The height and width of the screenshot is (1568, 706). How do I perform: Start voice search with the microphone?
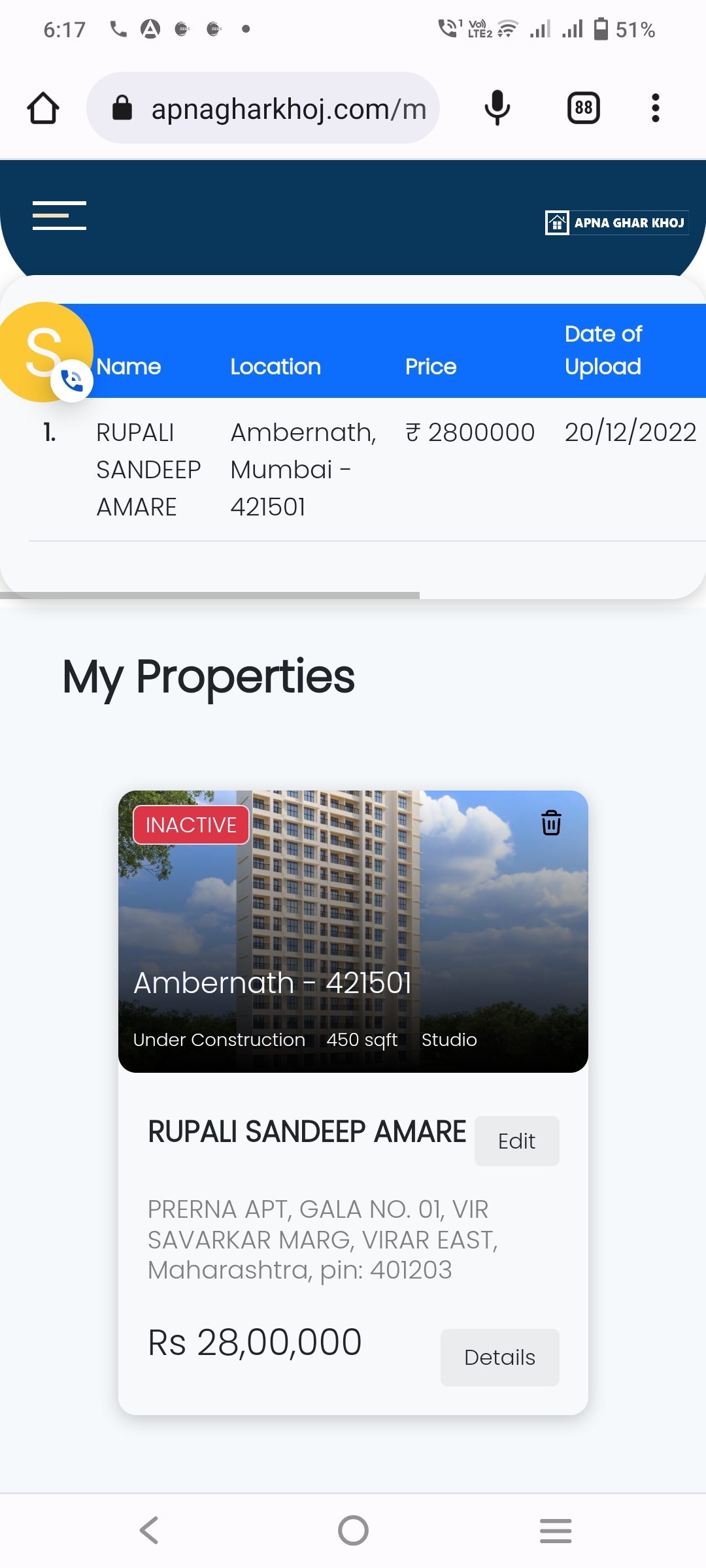coord(497,108)
